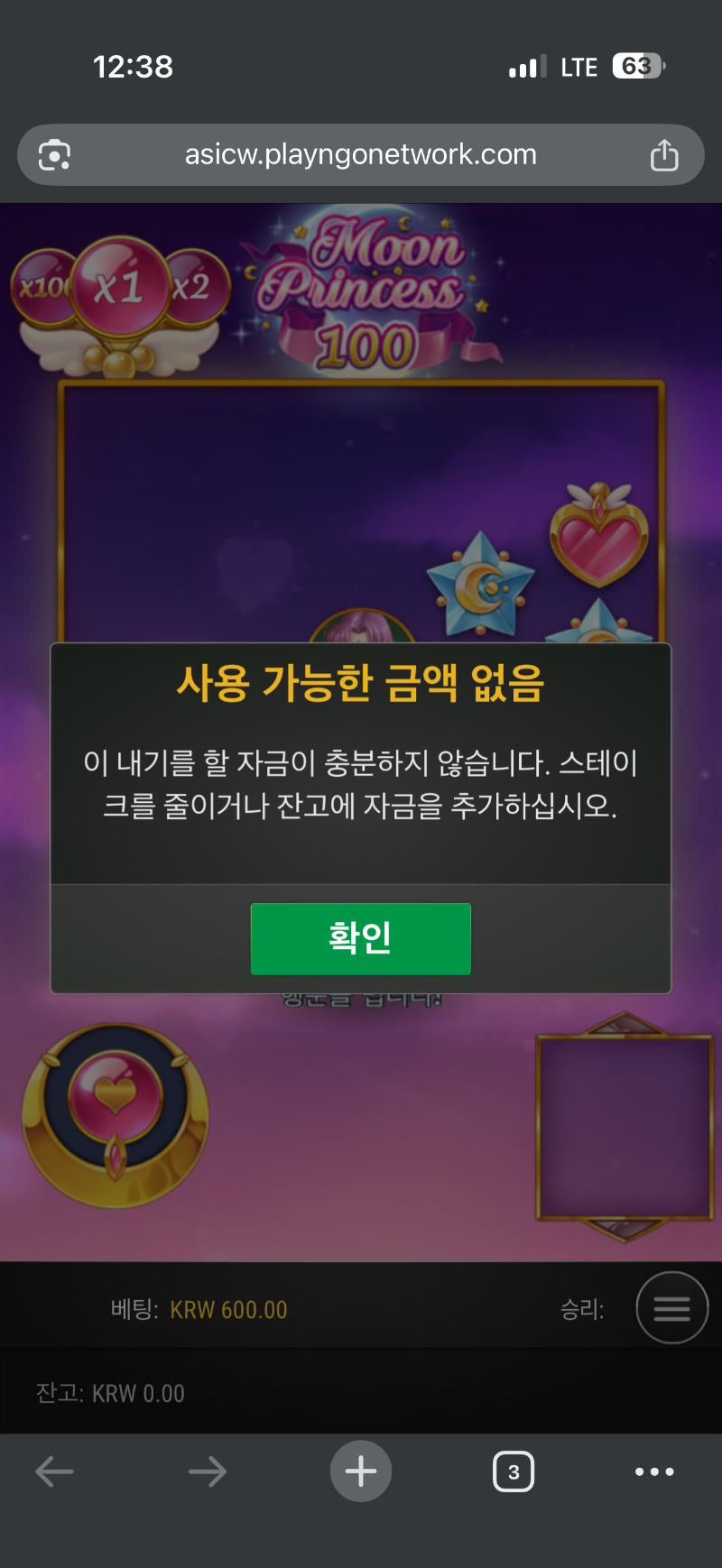Open the browser's more options menu
Image resolution: width=722 pixels, height=1568 pixels.
point(654,1471)
